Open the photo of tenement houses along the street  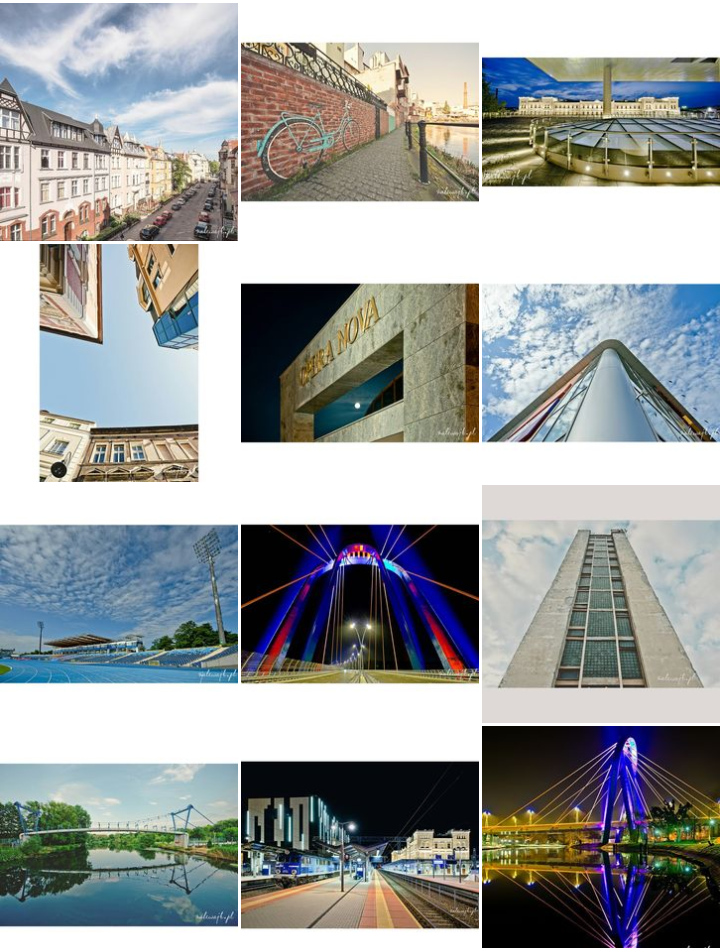coord(118,121)
